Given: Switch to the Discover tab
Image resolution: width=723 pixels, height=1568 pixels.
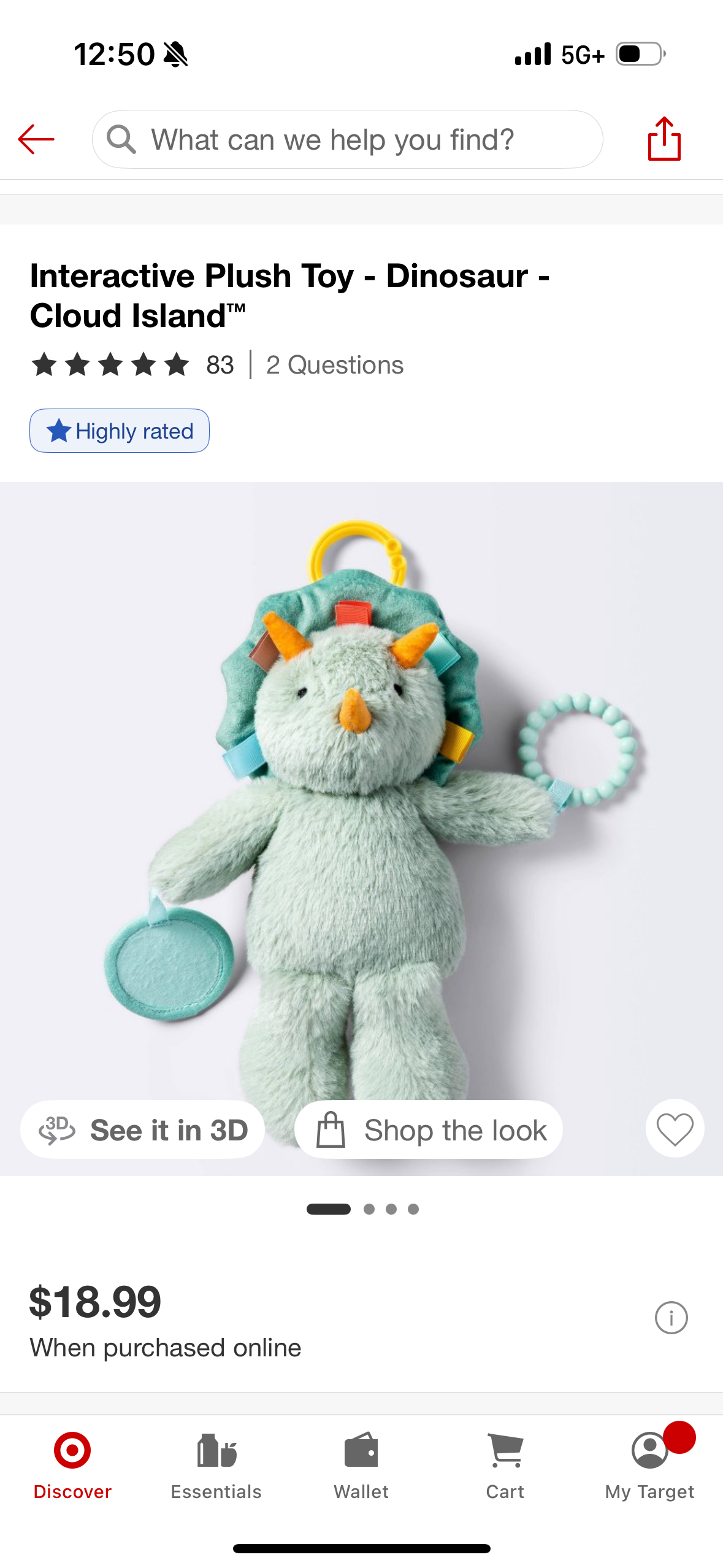Looking at the screenshot, I should coord(72,1466).
